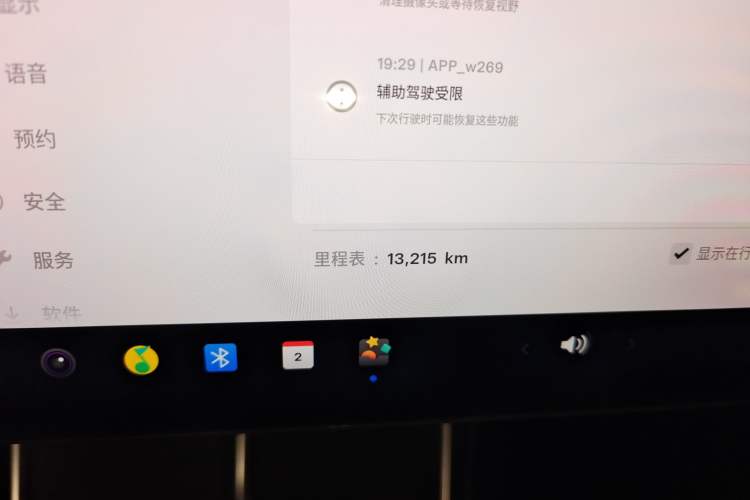The image size is (750, 500).
Task: Lower volume with the left arrow
Action: point(526,348)
